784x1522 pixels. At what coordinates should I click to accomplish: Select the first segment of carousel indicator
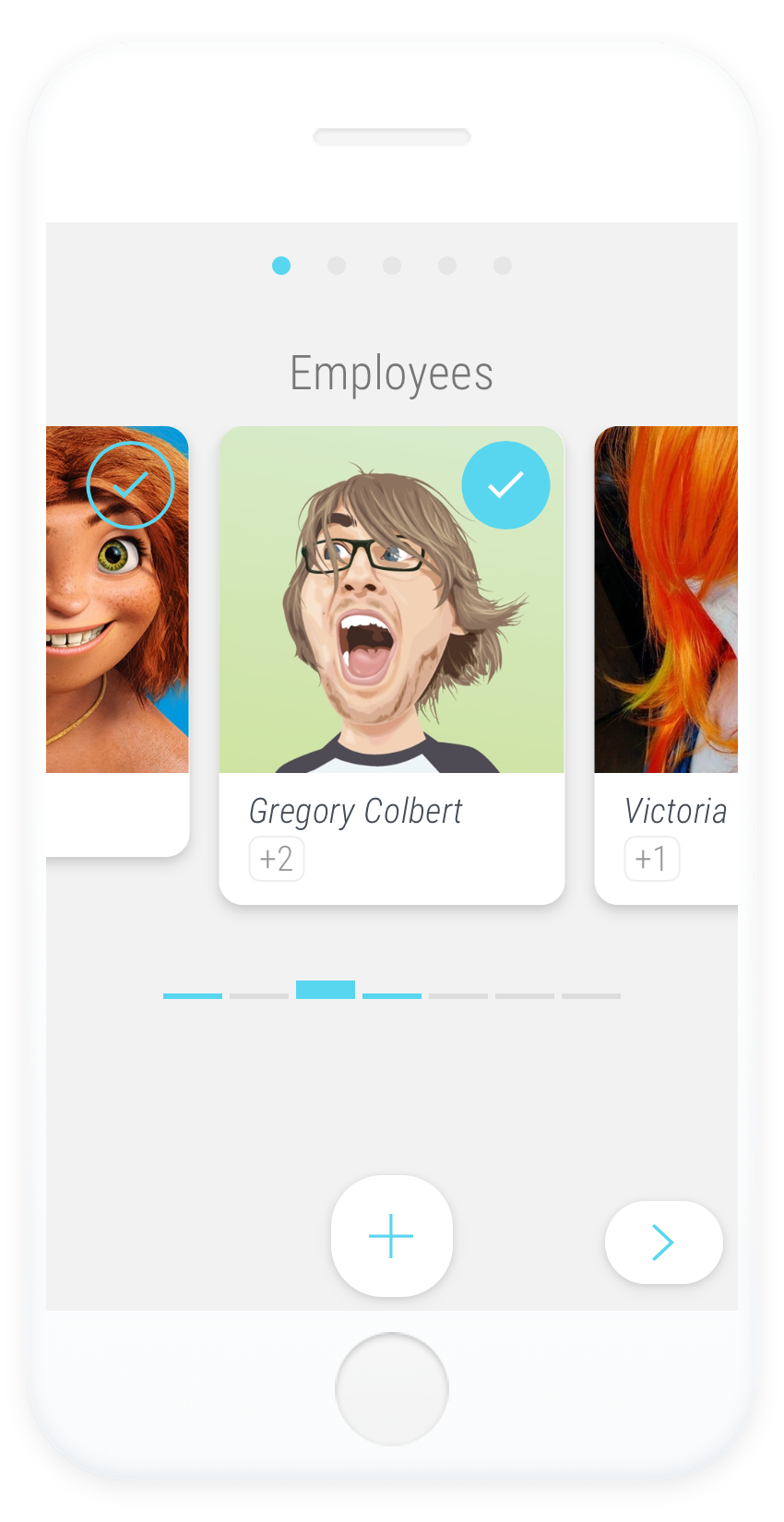coord(193,996)
